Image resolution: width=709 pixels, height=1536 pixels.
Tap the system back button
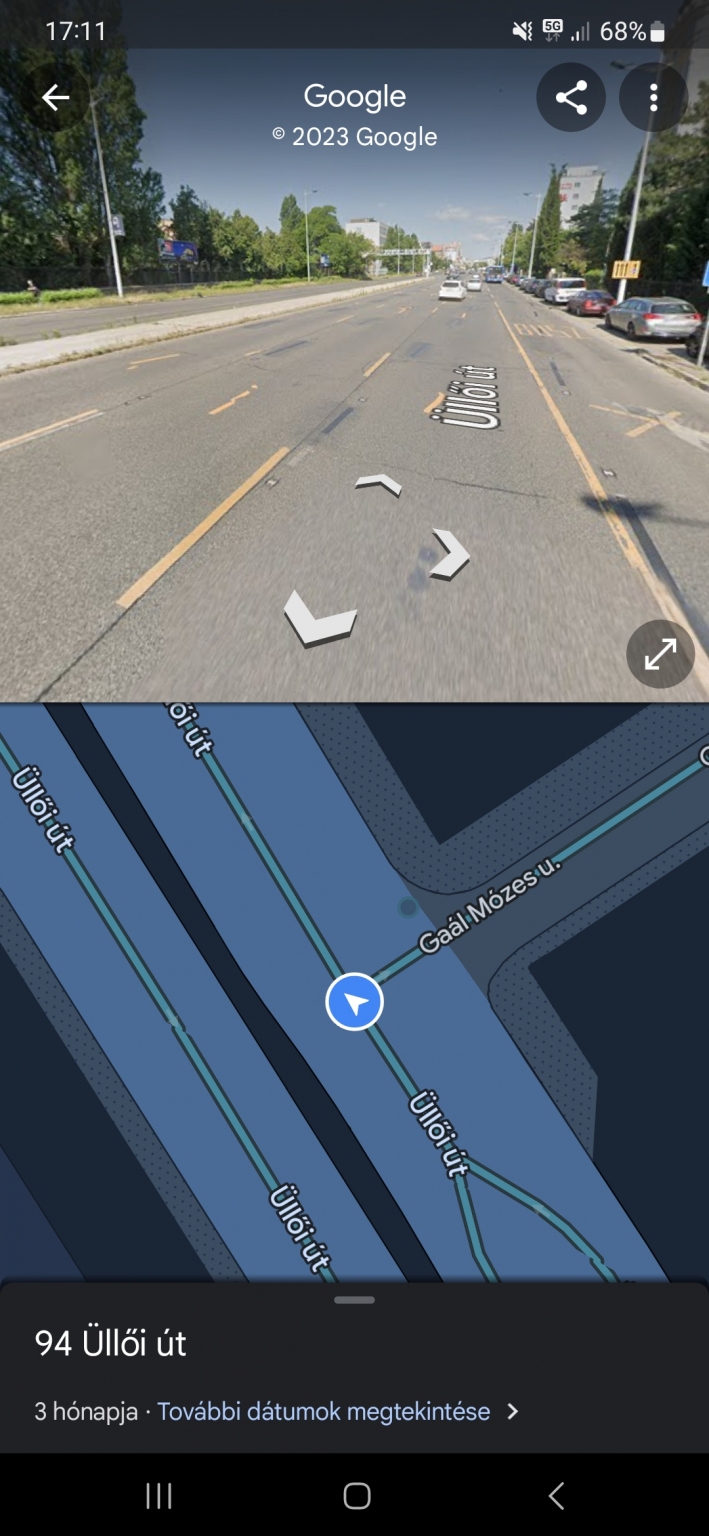click(556, 1495)
